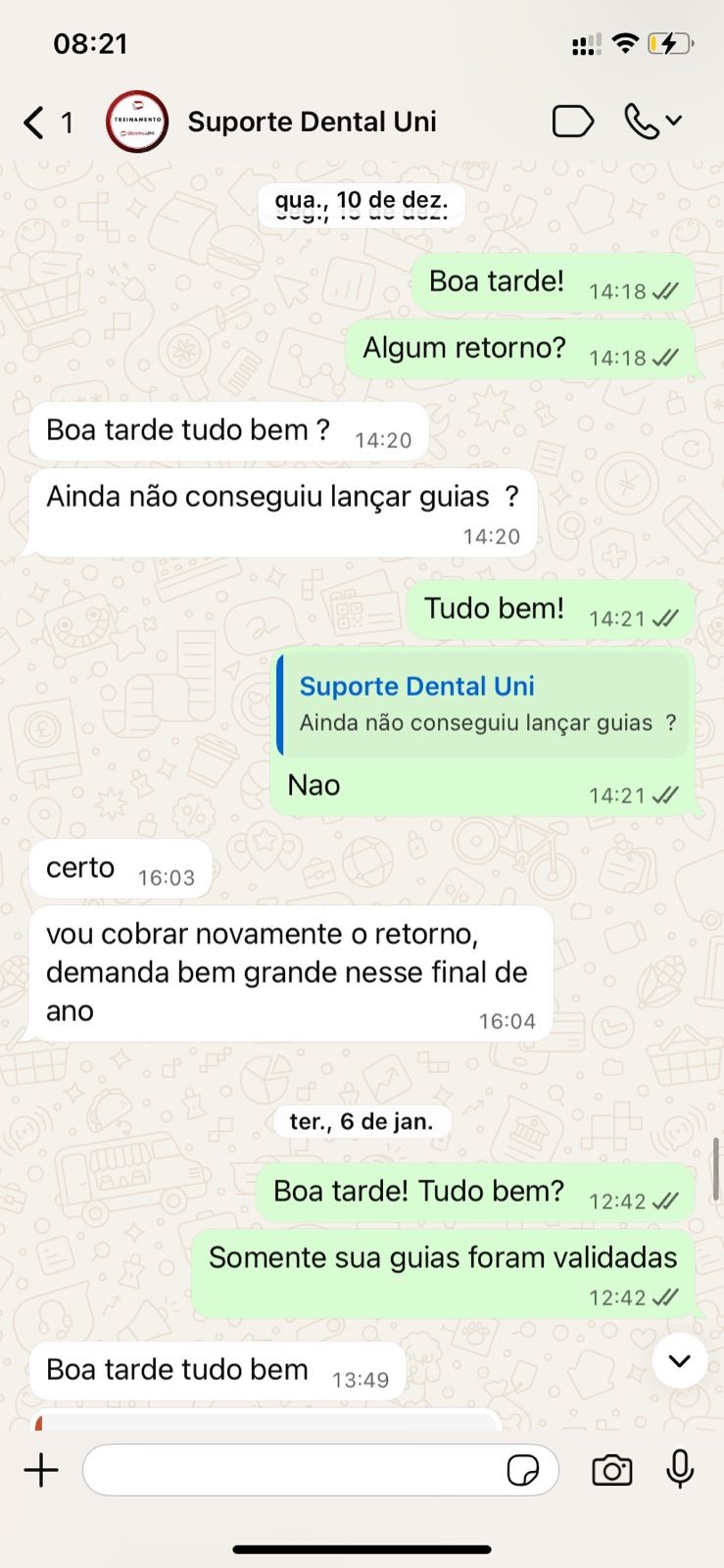Start a call with Suporte Dental Uni
Image resolution: width=724 pixels, height=1568 pixels.
click(642, 122)
